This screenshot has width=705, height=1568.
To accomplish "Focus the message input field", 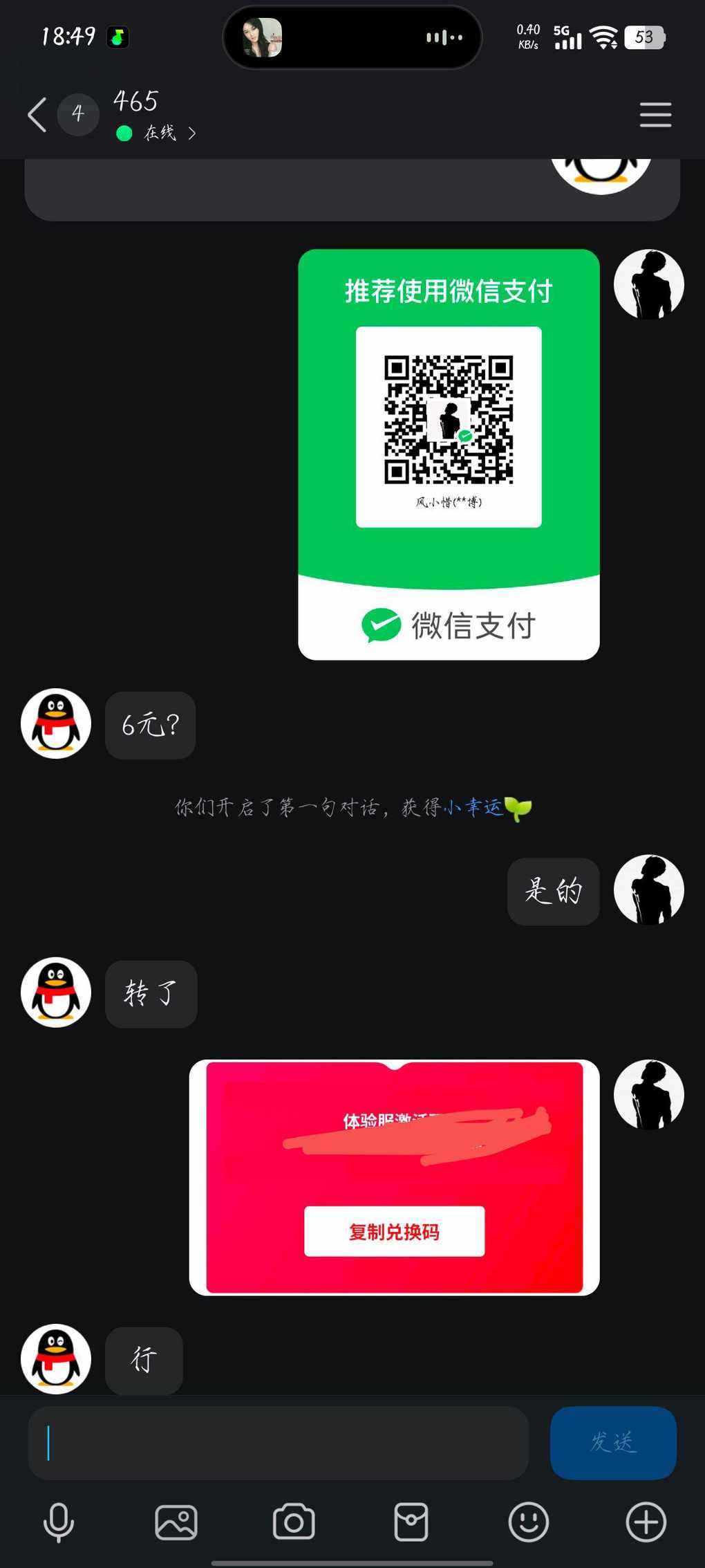I will (x=278, y=1443).
